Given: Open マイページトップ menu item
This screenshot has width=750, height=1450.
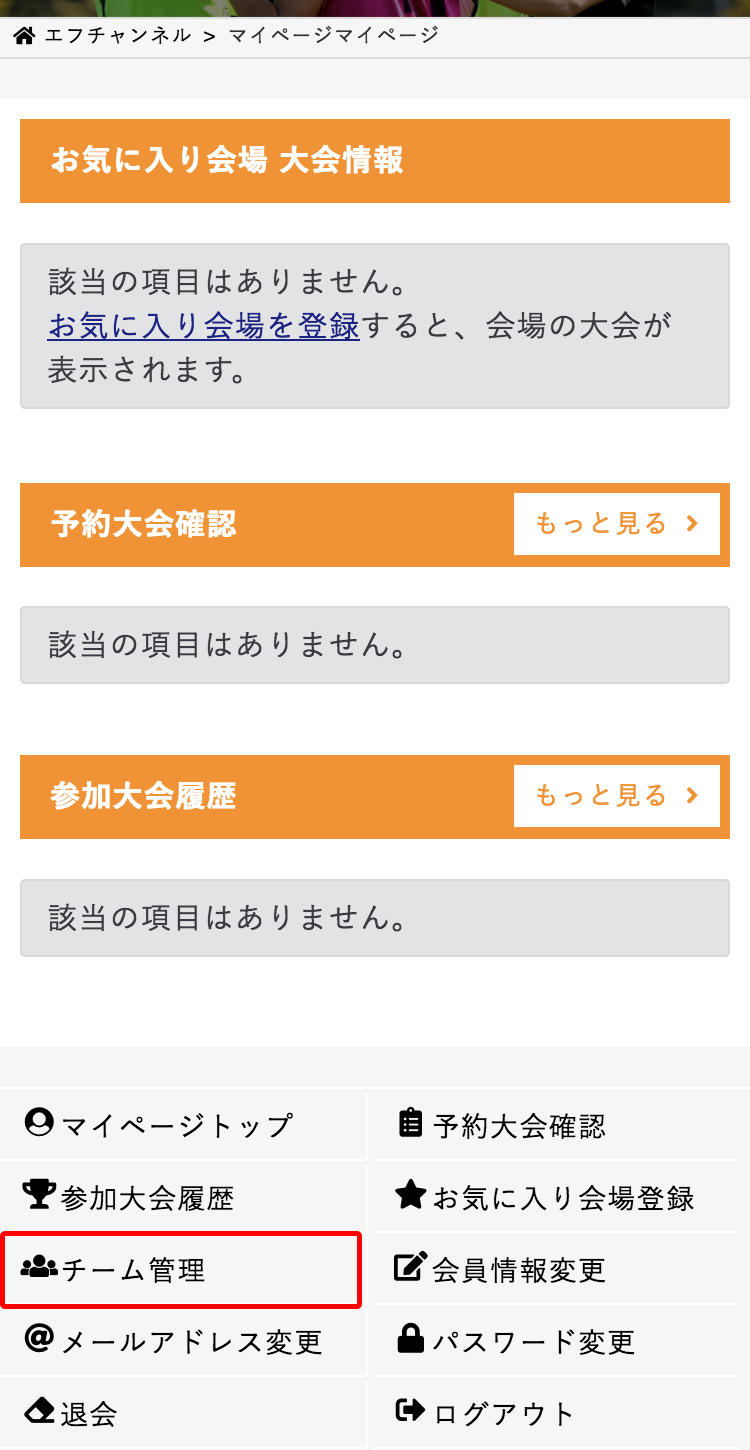Looking at the screenshot, I should (160, 1125).
